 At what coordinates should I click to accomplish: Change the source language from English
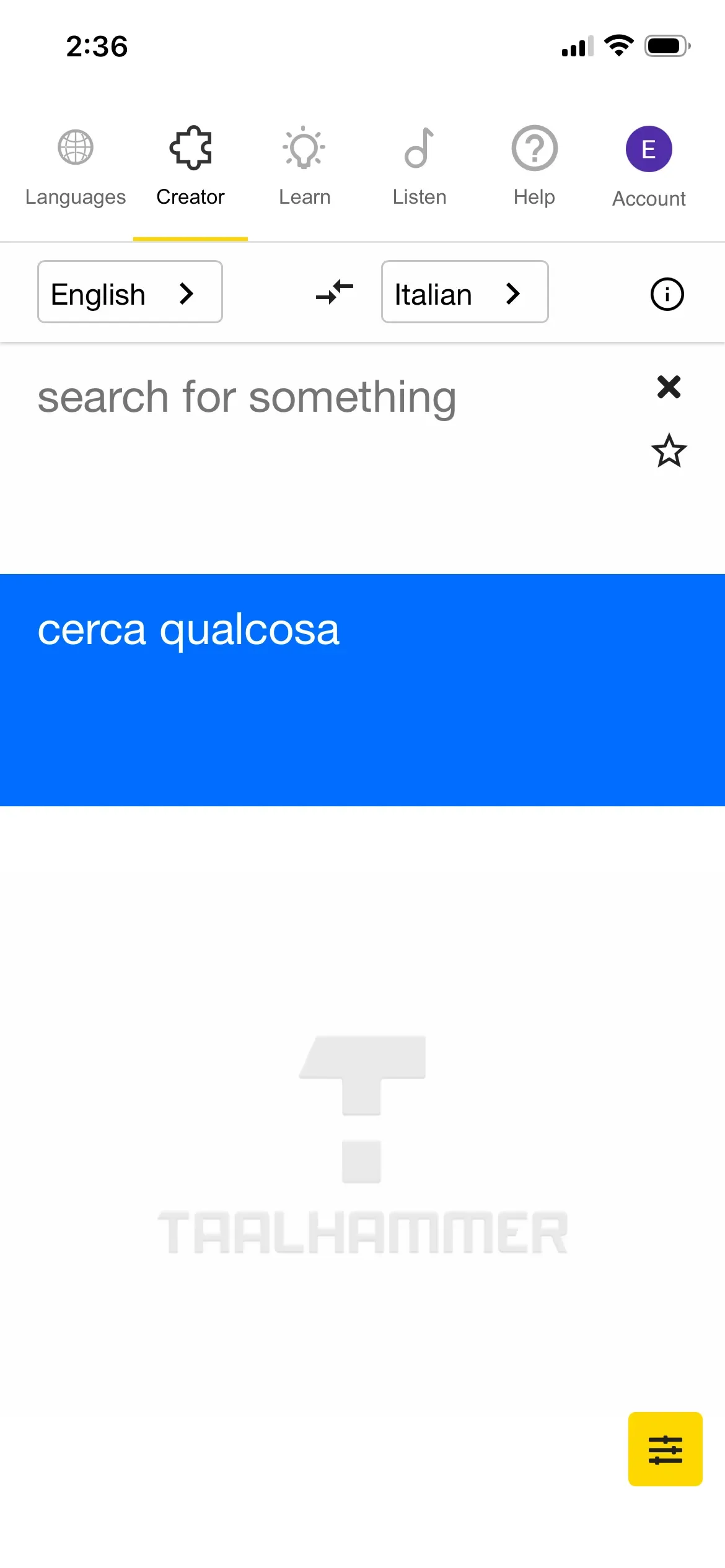pyautogui.click(x=130, y=292)
